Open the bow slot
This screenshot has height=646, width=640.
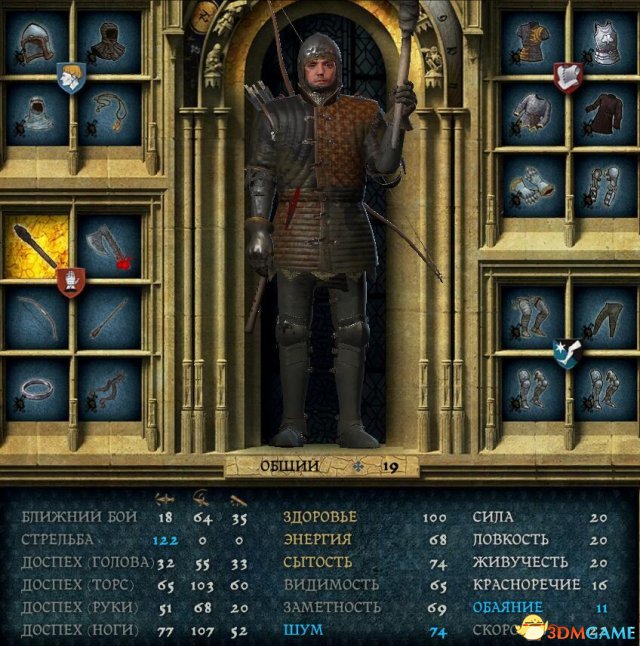pyautogui.click(x=36, y=318)
